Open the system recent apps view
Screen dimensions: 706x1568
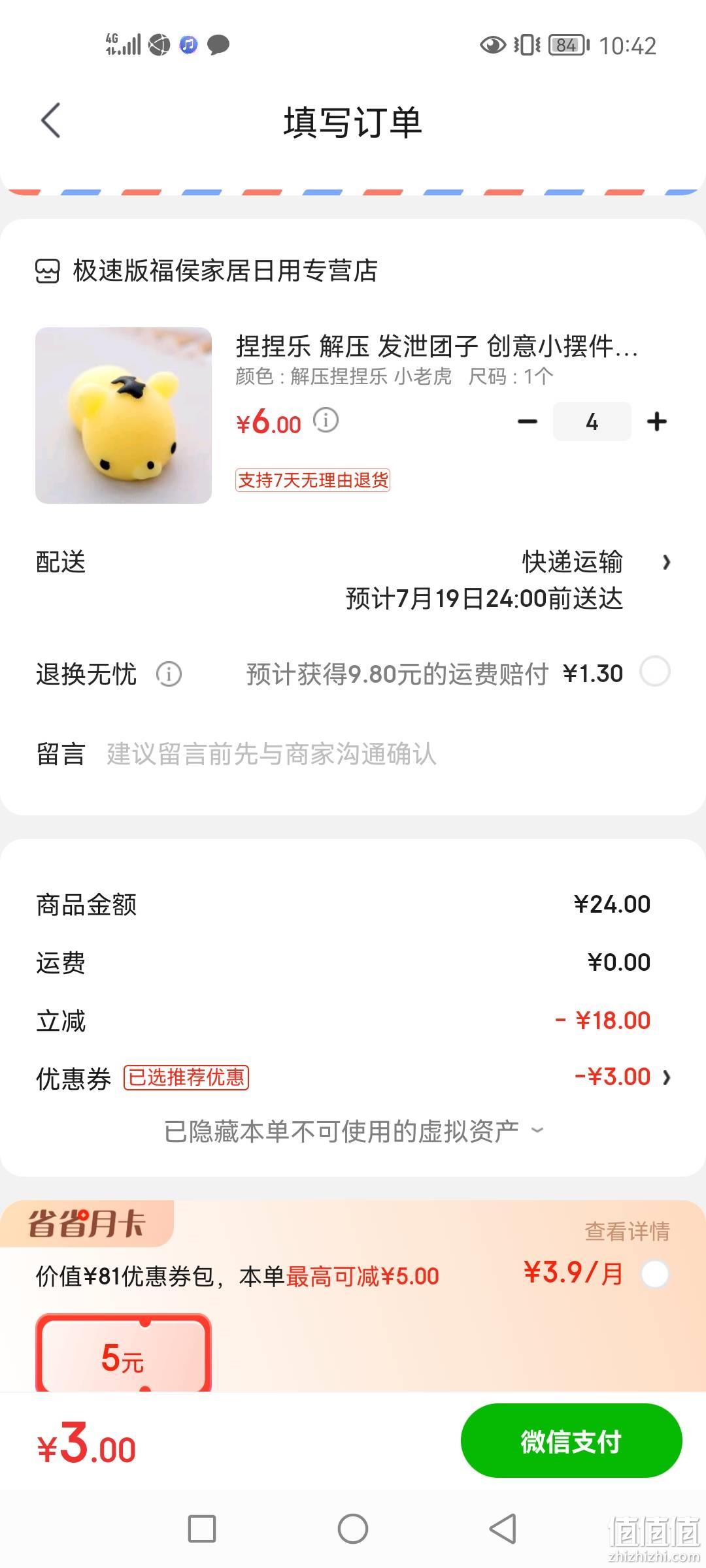[x=202, y=1529]
